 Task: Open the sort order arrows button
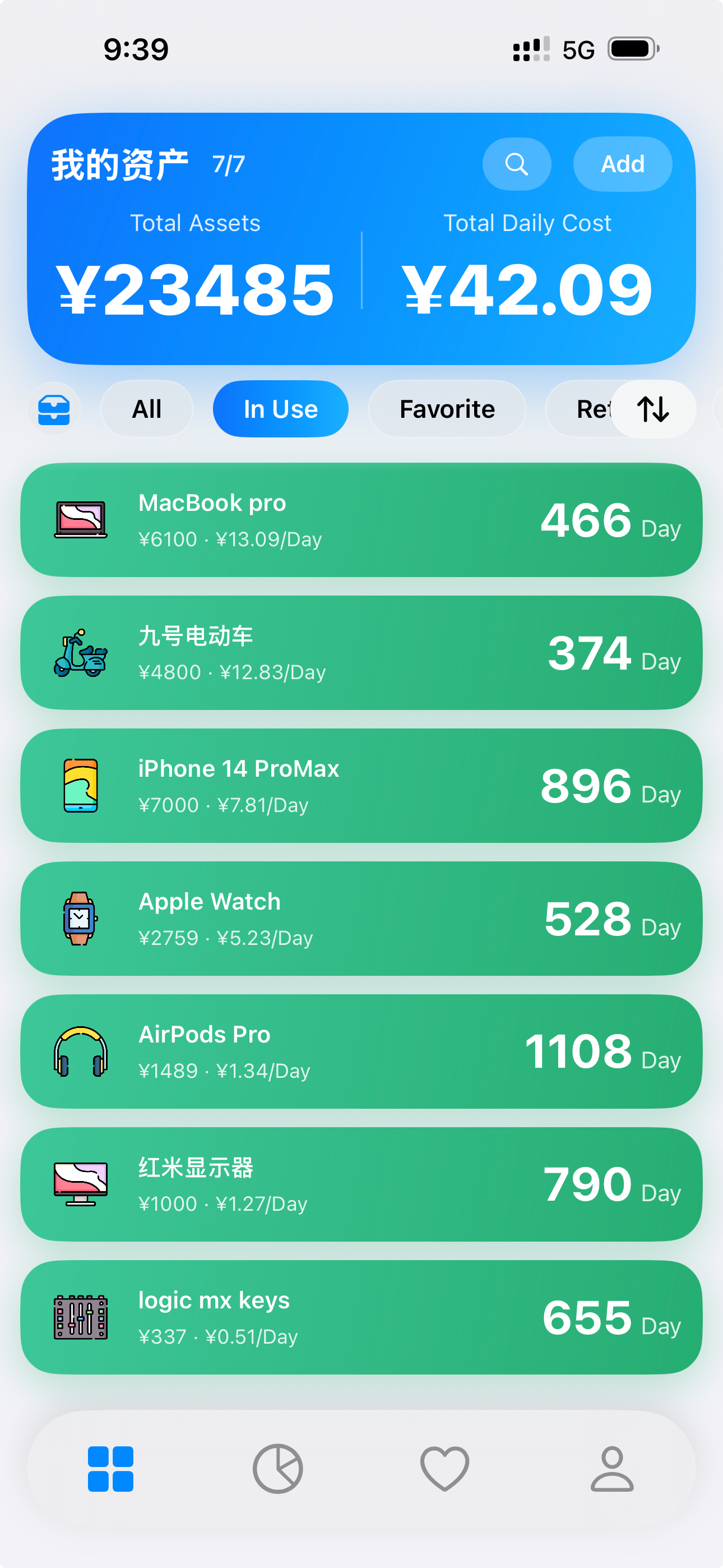pyautogui.click(x=652, y=409)
